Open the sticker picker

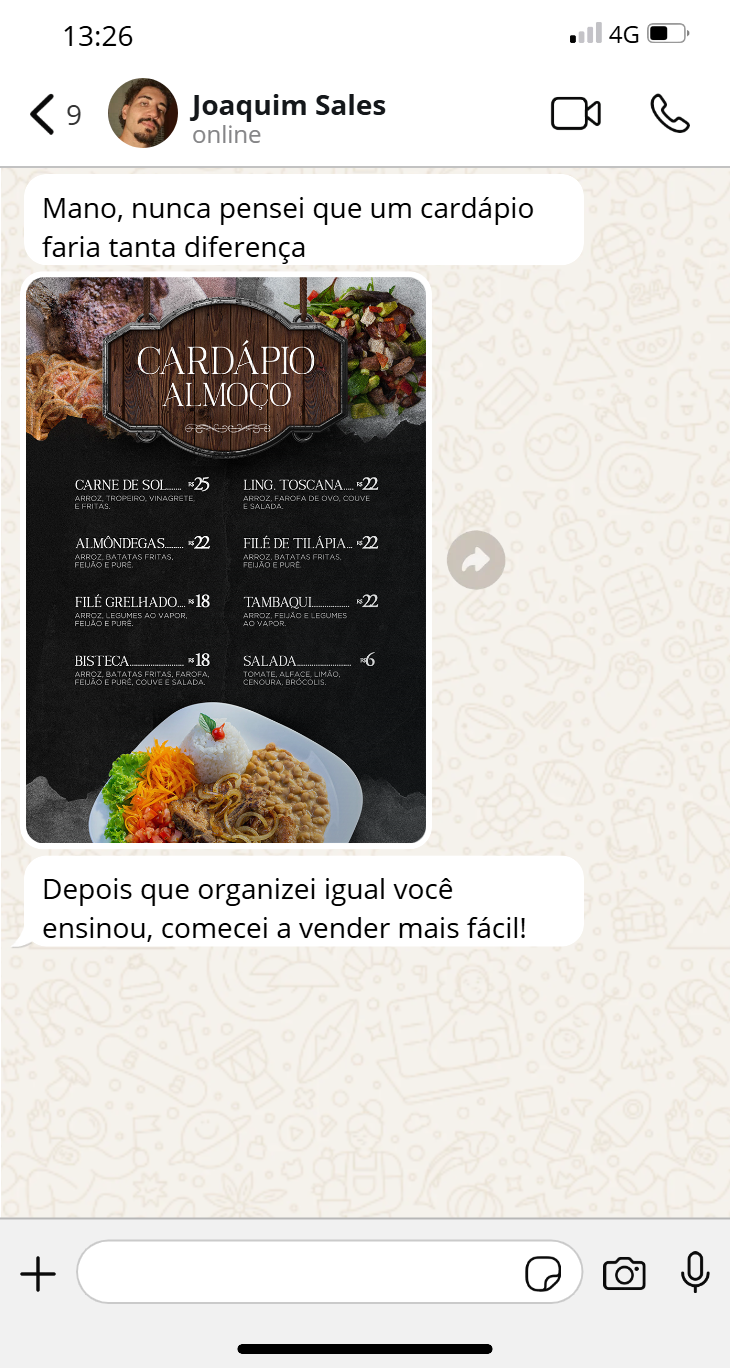(x=543, y=1274)
